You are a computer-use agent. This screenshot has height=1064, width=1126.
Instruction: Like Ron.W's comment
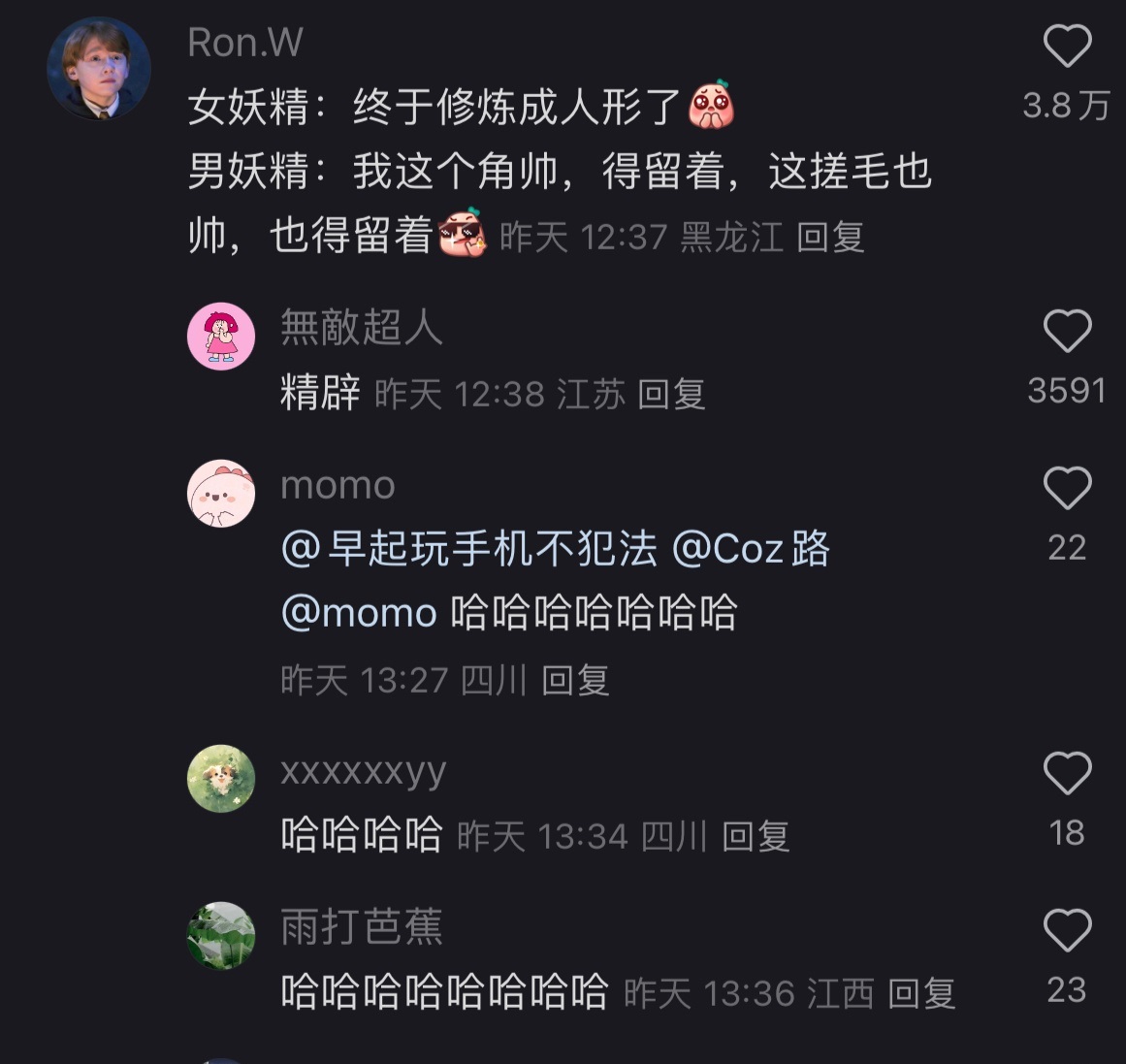click(x=1067, y=47)
